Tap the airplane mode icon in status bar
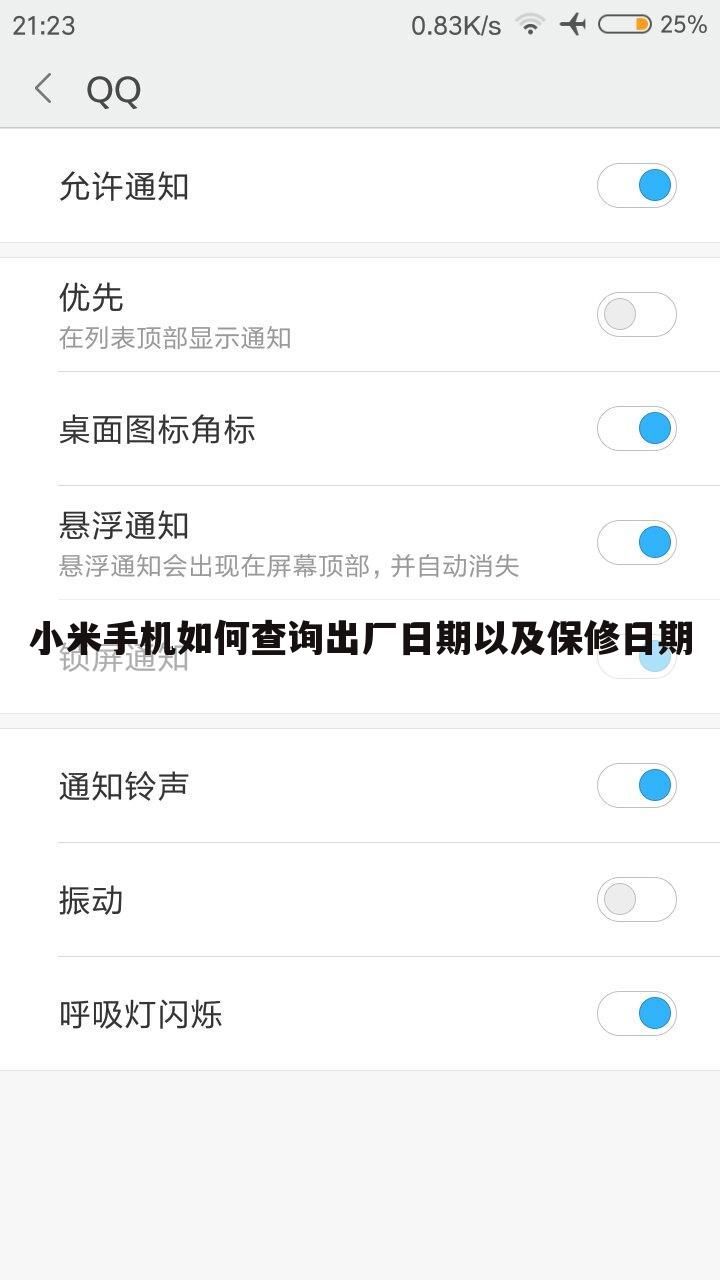 [573, 25]
